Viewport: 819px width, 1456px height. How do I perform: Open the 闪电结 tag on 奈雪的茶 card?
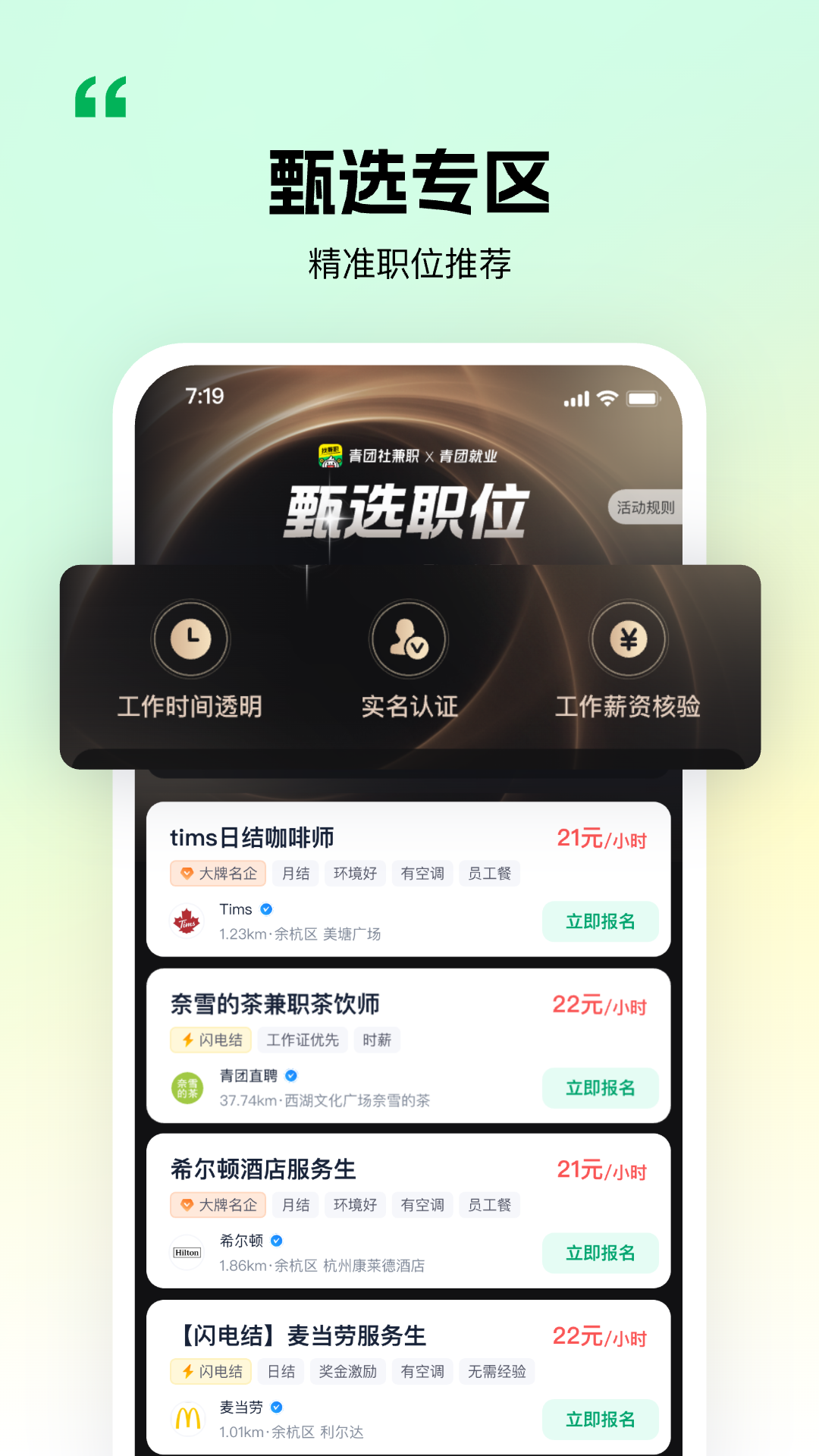tap(210, 1040)
